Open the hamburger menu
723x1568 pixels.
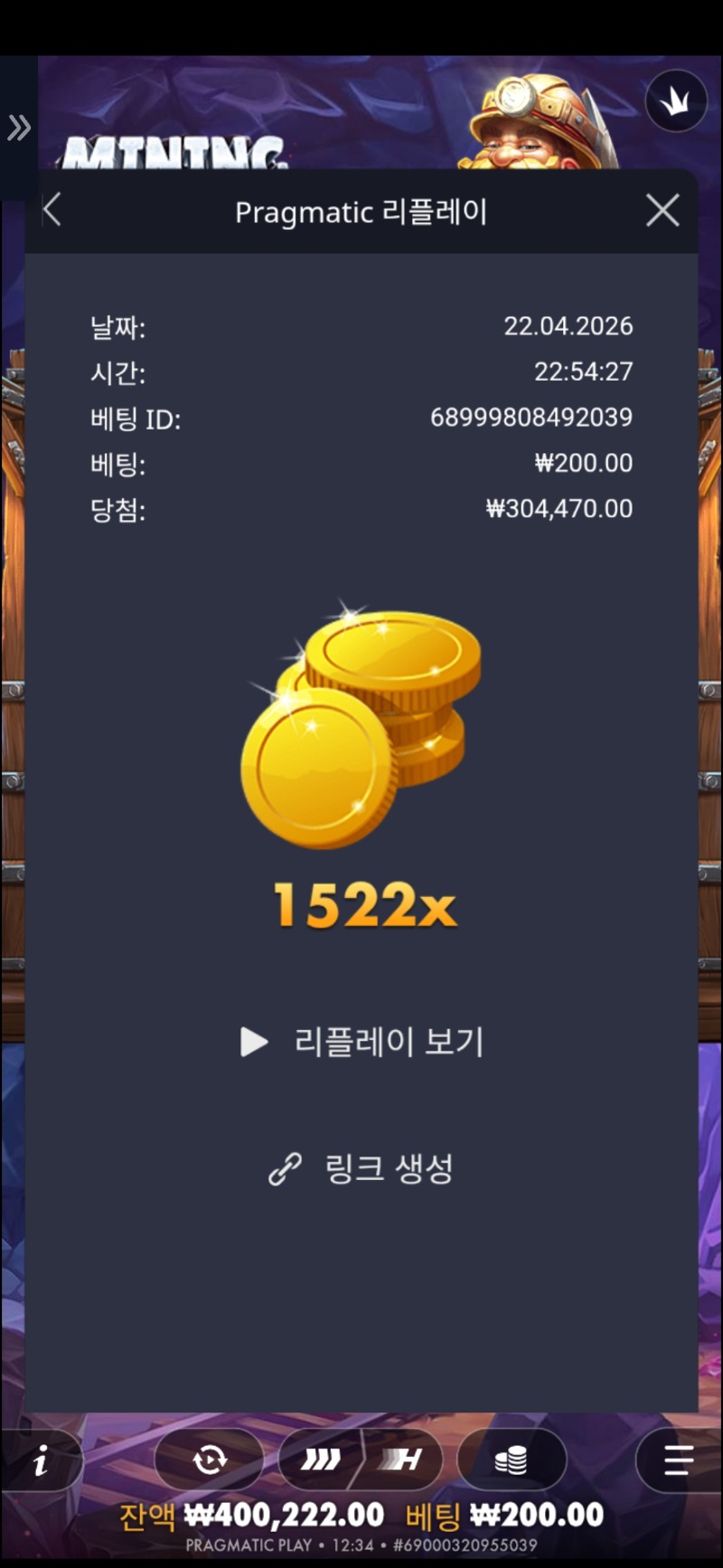[678, 1459]
